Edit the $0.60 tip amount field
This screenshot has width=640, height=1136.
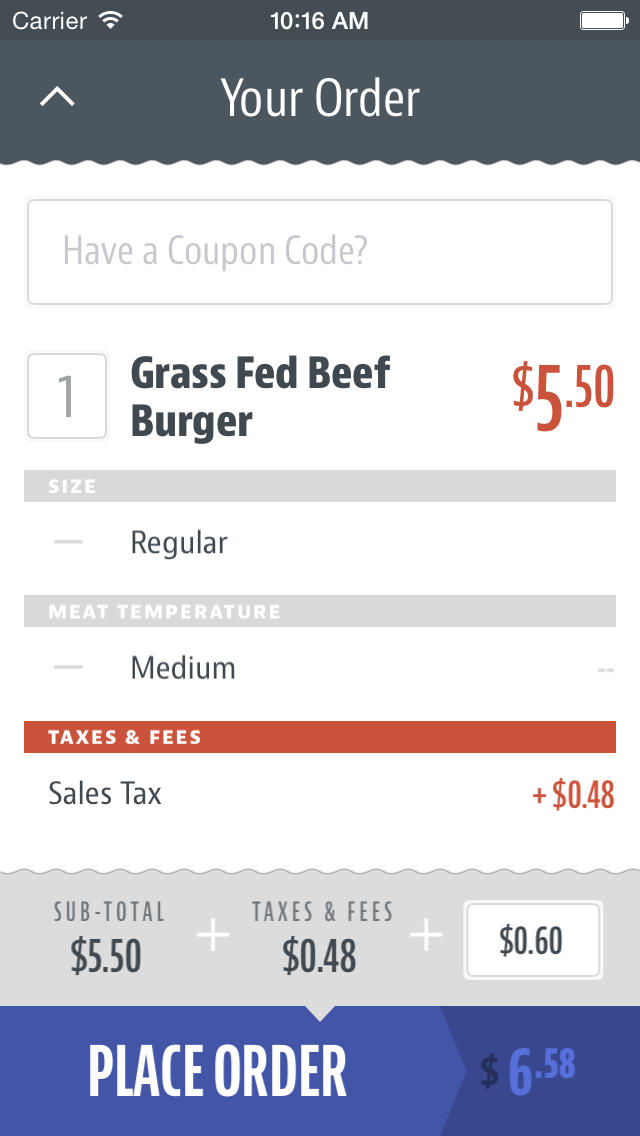point(533,940)
